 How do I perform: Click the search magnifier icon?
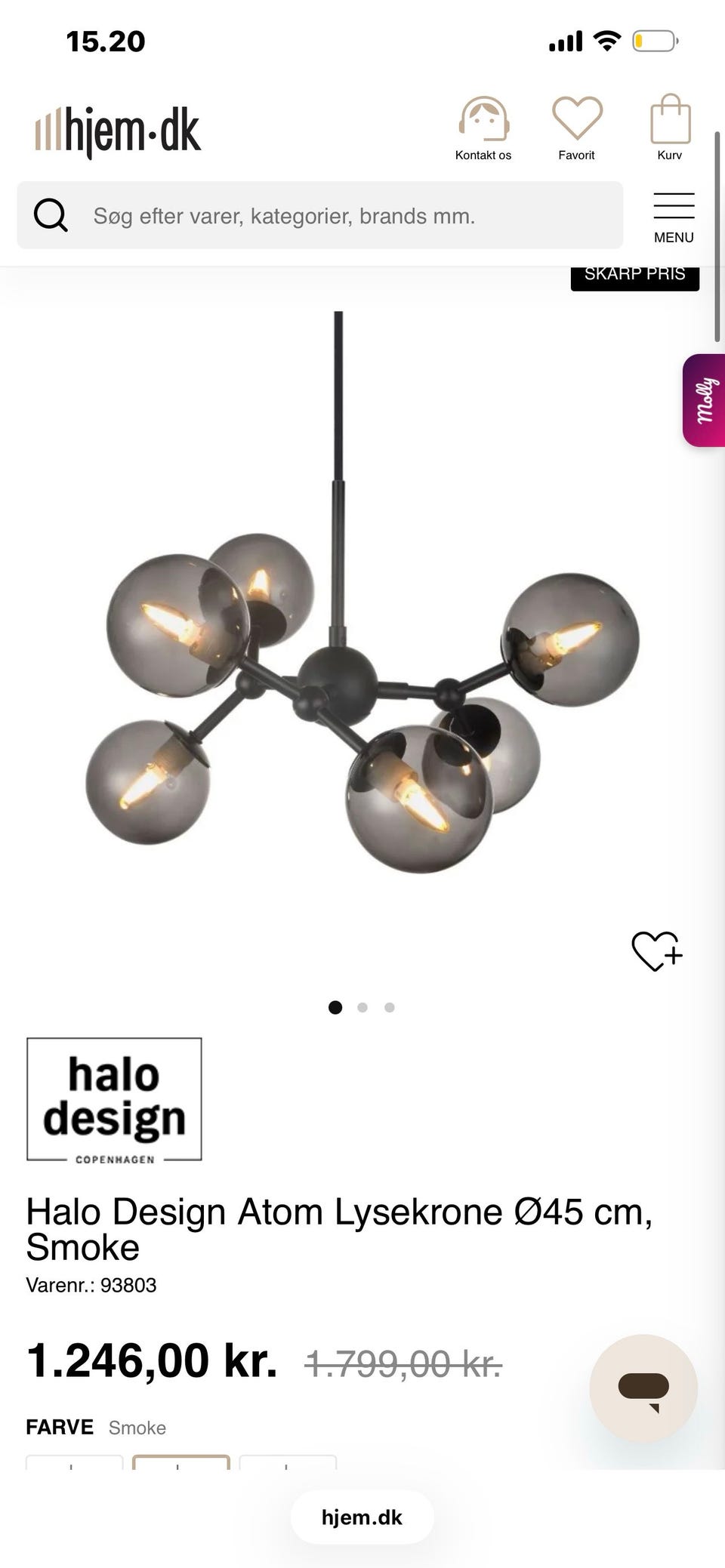[x=50, y=215]
